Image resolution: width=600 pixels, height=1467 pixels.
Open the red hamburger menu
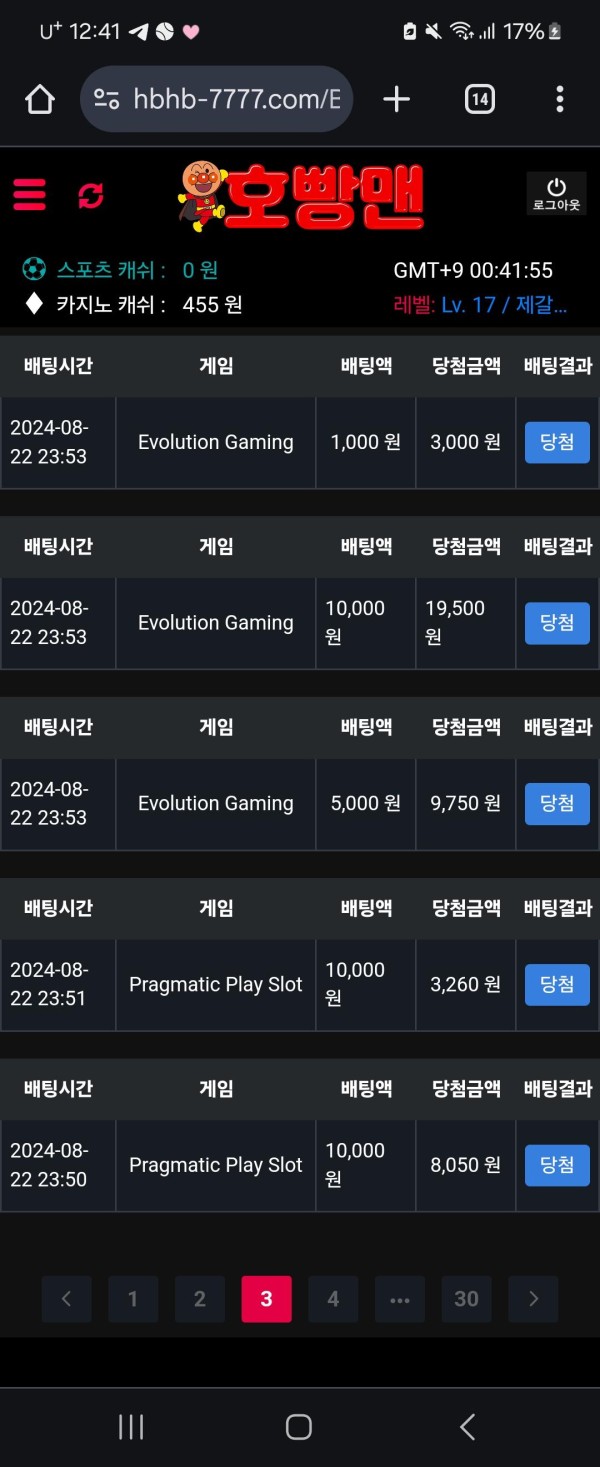(30, 194)
